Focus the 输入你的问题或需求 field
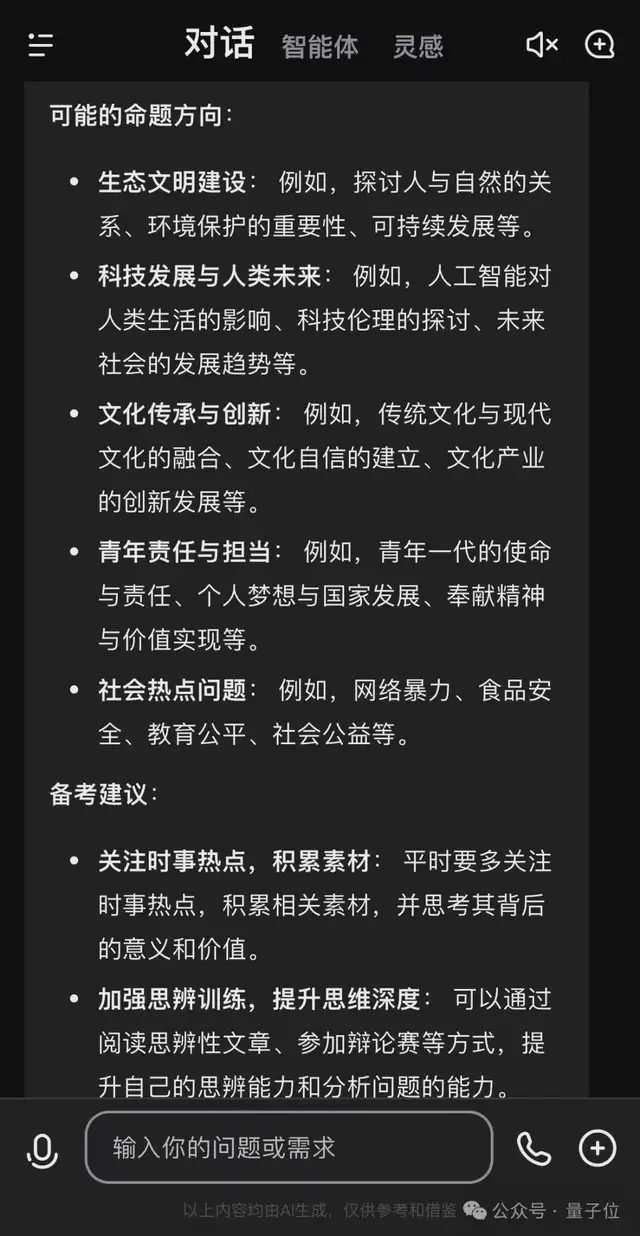 288,1147
